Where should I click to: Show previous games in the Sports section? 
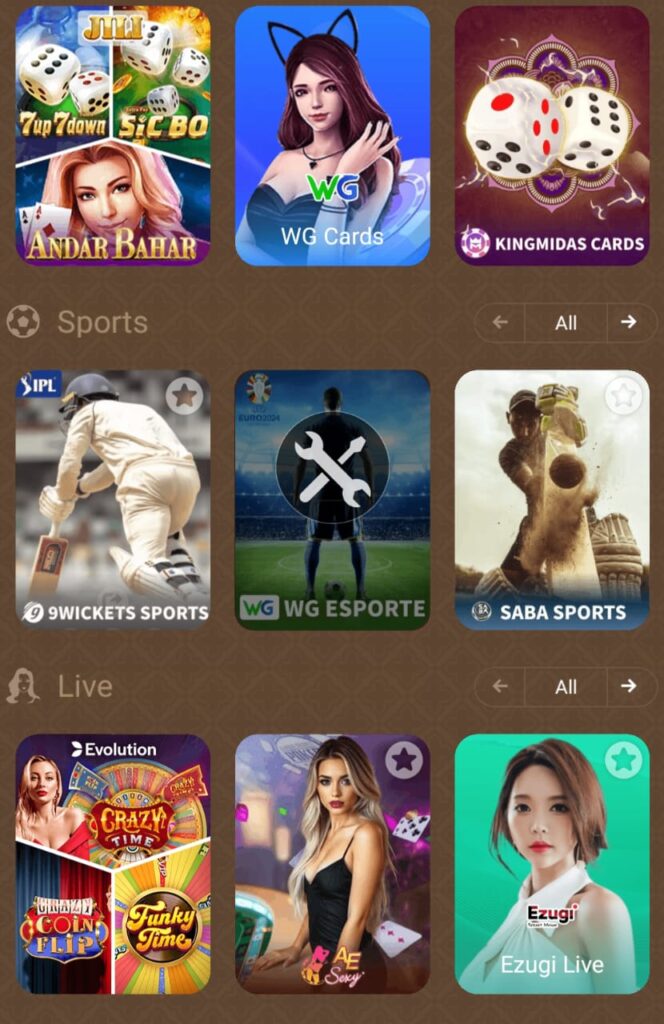[x=501, y=323]
